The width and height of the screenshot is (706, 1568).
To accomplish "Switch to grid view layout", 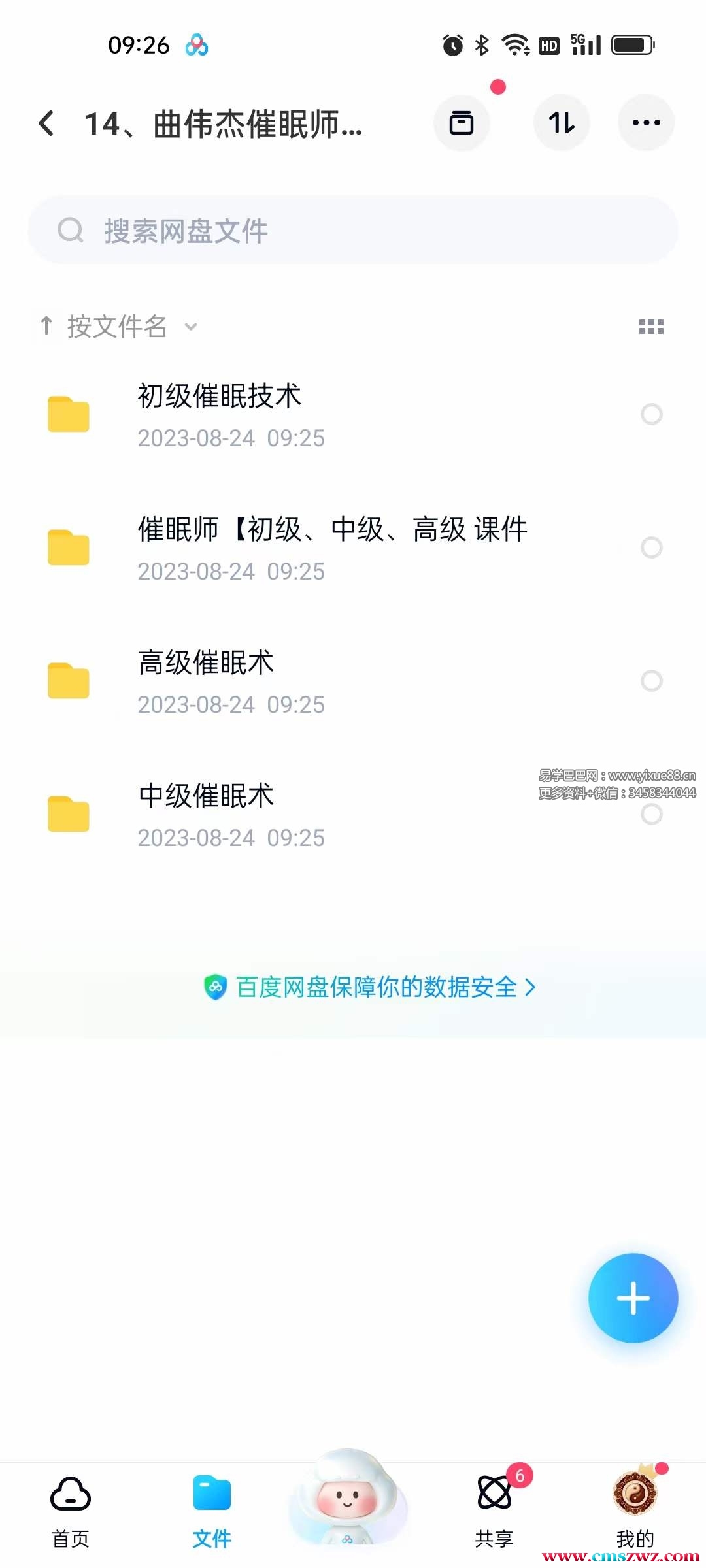I will point(651,327).
